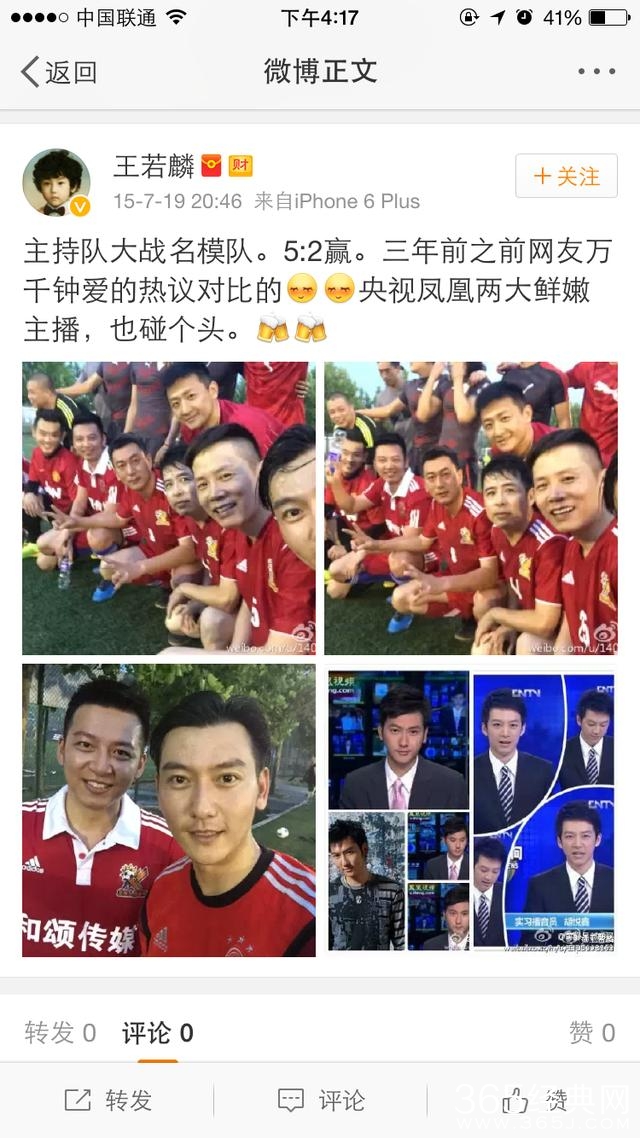Open the news anchor collage image
Viewport: 640px width, 1138px height.
click(x=470, y=810)
